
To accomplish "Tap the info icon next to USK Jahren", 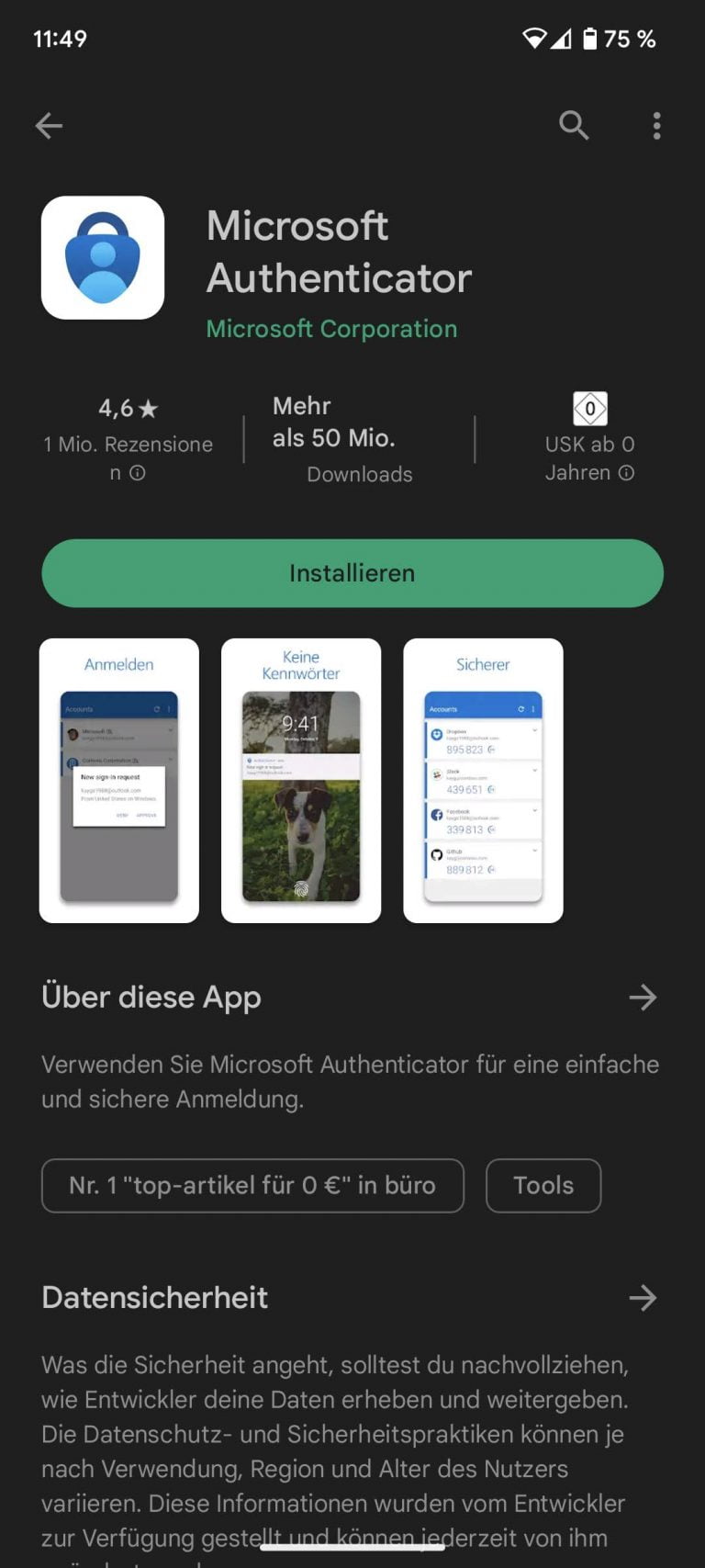I will tap(628, 473).
